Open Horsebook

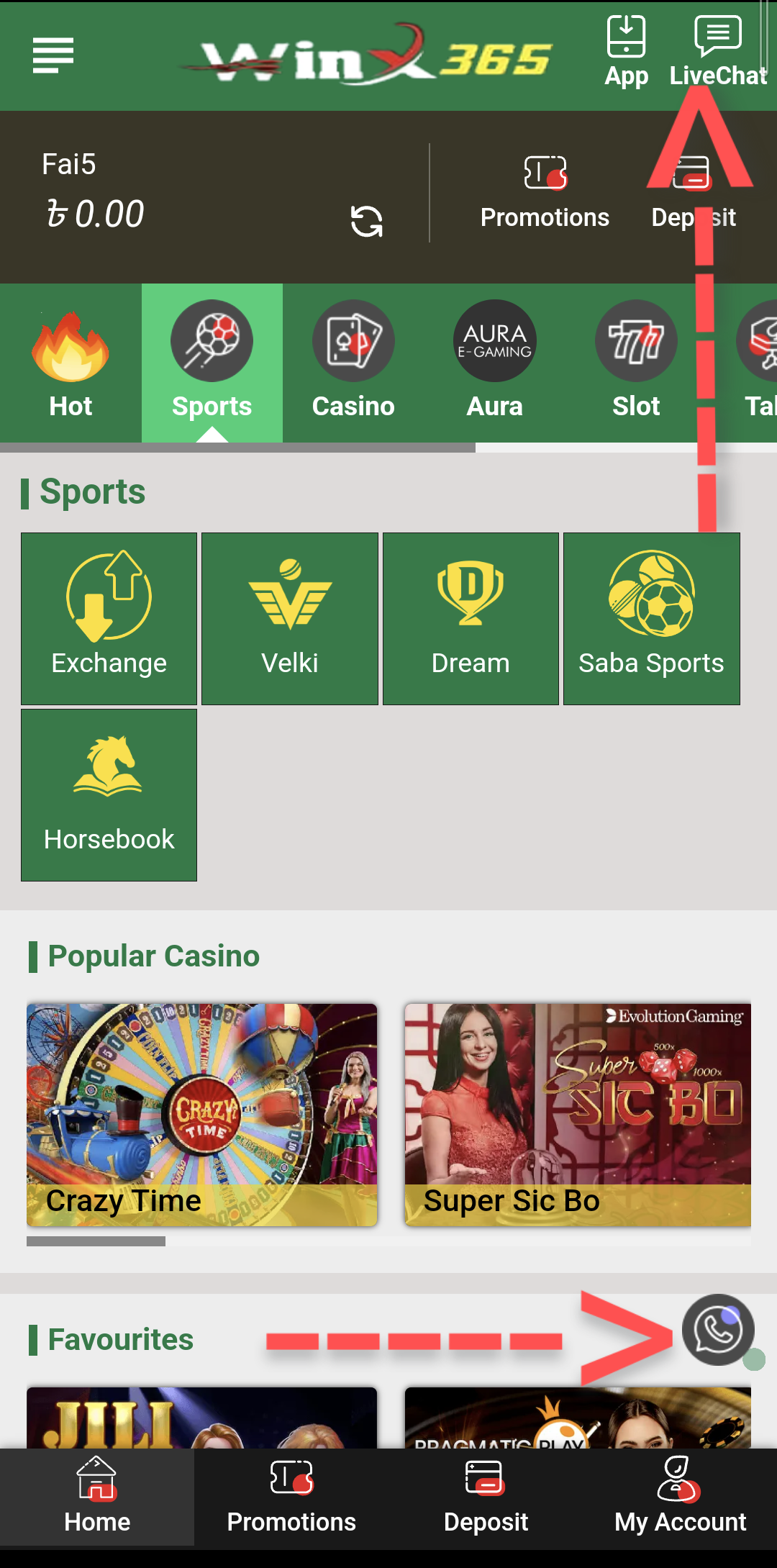coord(109,795)
